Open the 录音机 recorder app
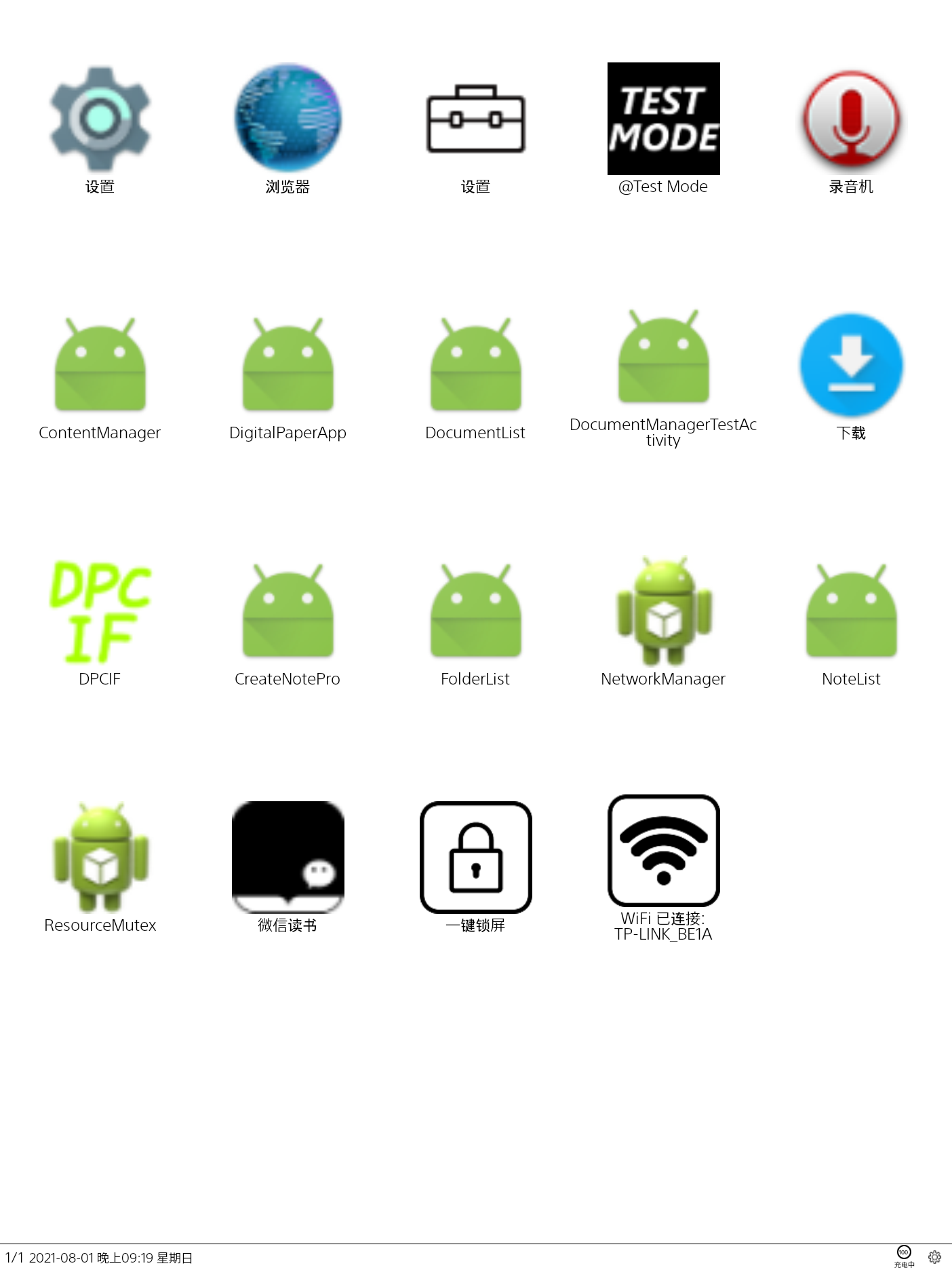952x1270 pixels. pos(851,119)
